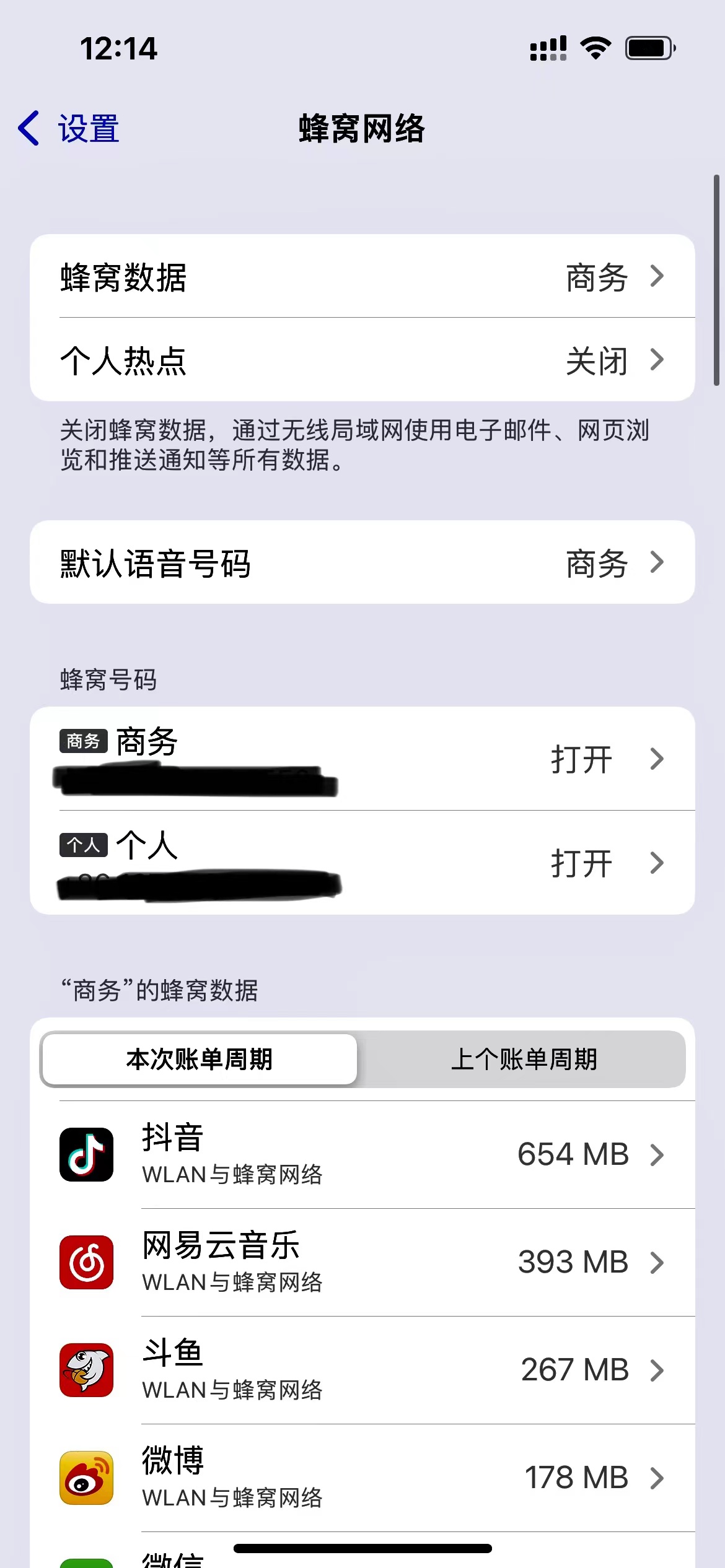Open the 蜂窝数据 row
Viewport: 725px width, 1568px height.
click(x=362, y=276)
